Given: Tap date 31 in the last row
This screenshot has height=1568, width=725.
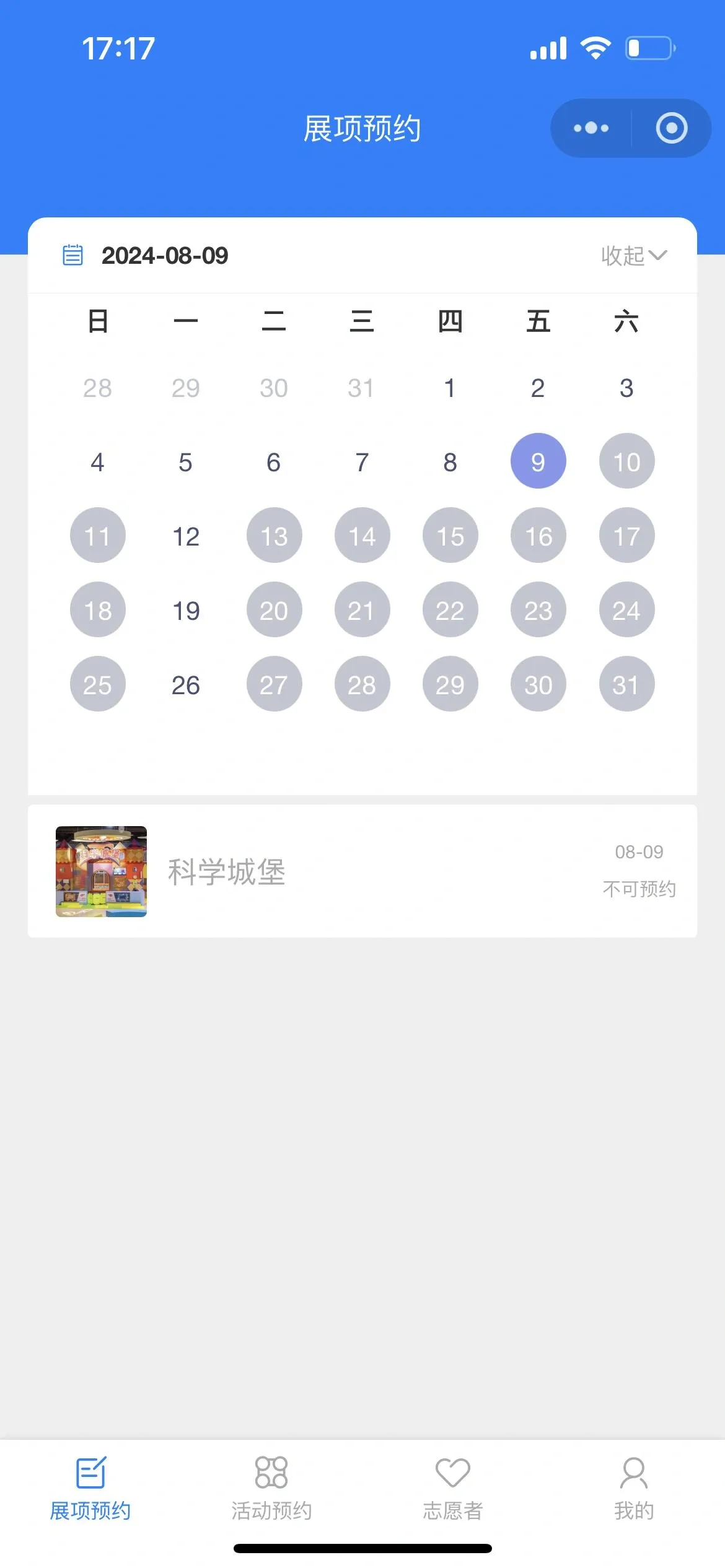Looking at the screenshot, I should [x=626, y=684].
